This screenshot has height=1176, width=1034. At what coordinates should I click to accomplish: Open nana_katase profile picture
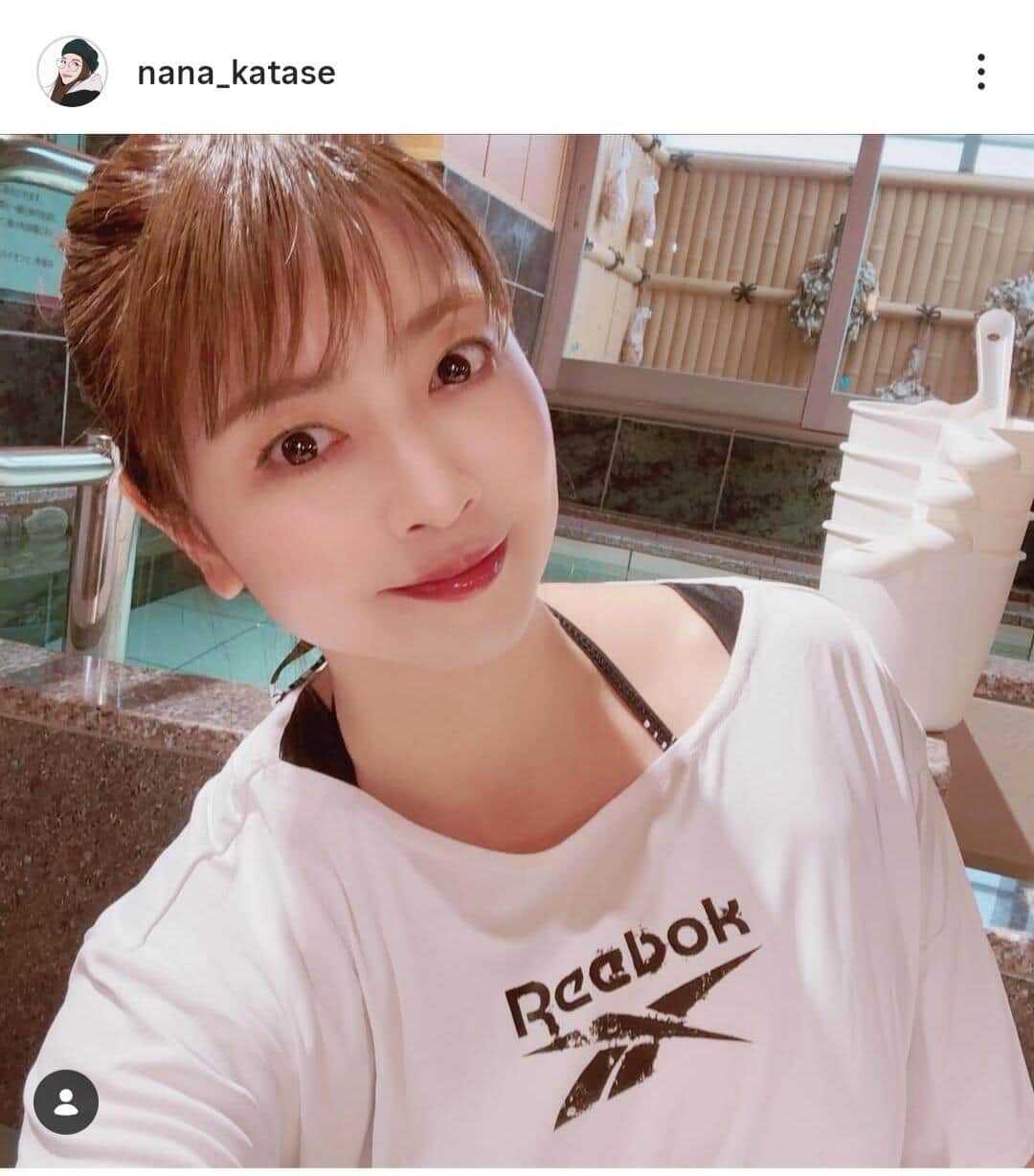[x=72, y=72]
